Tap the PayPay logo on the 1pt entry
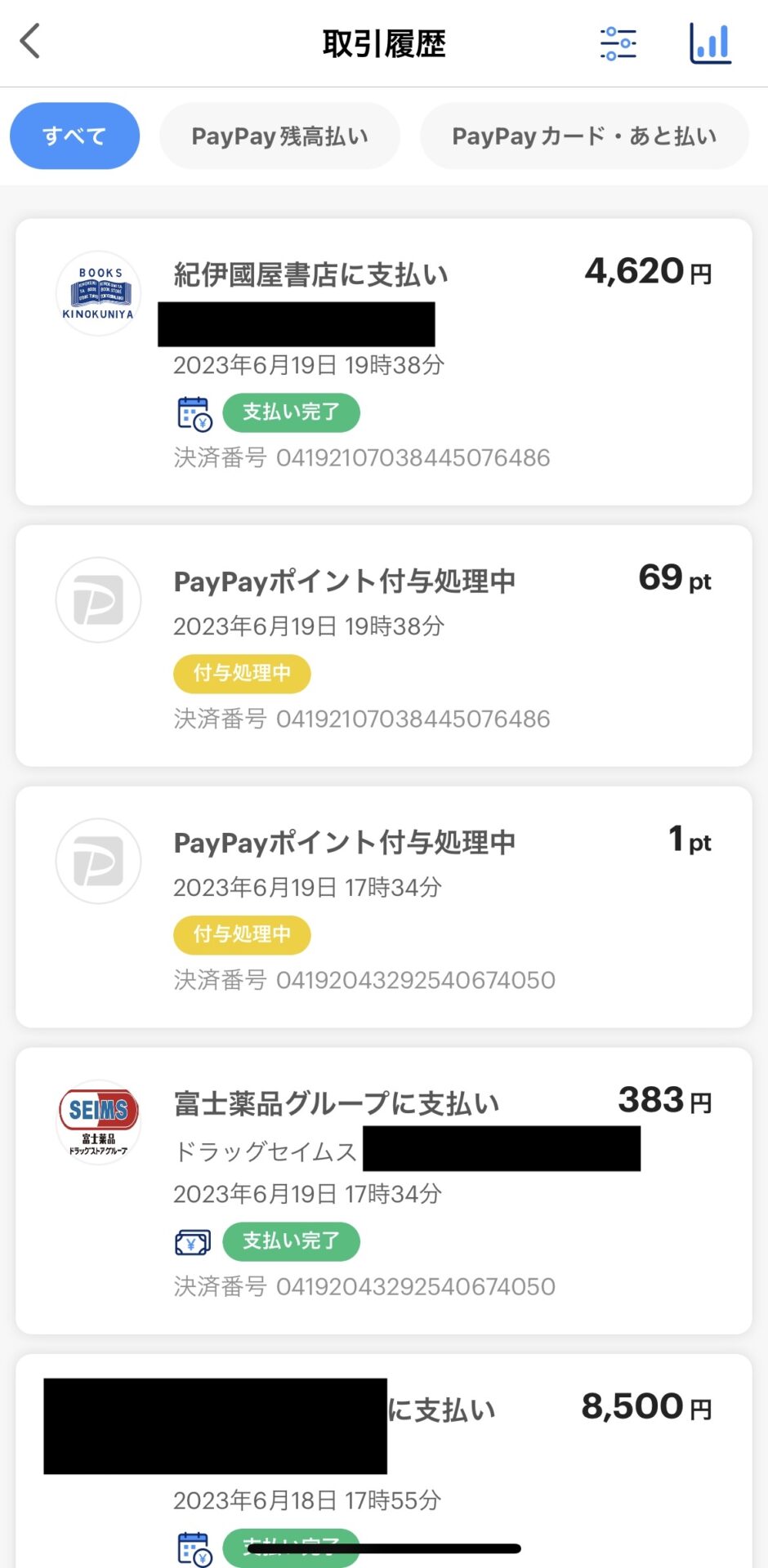 98,862
